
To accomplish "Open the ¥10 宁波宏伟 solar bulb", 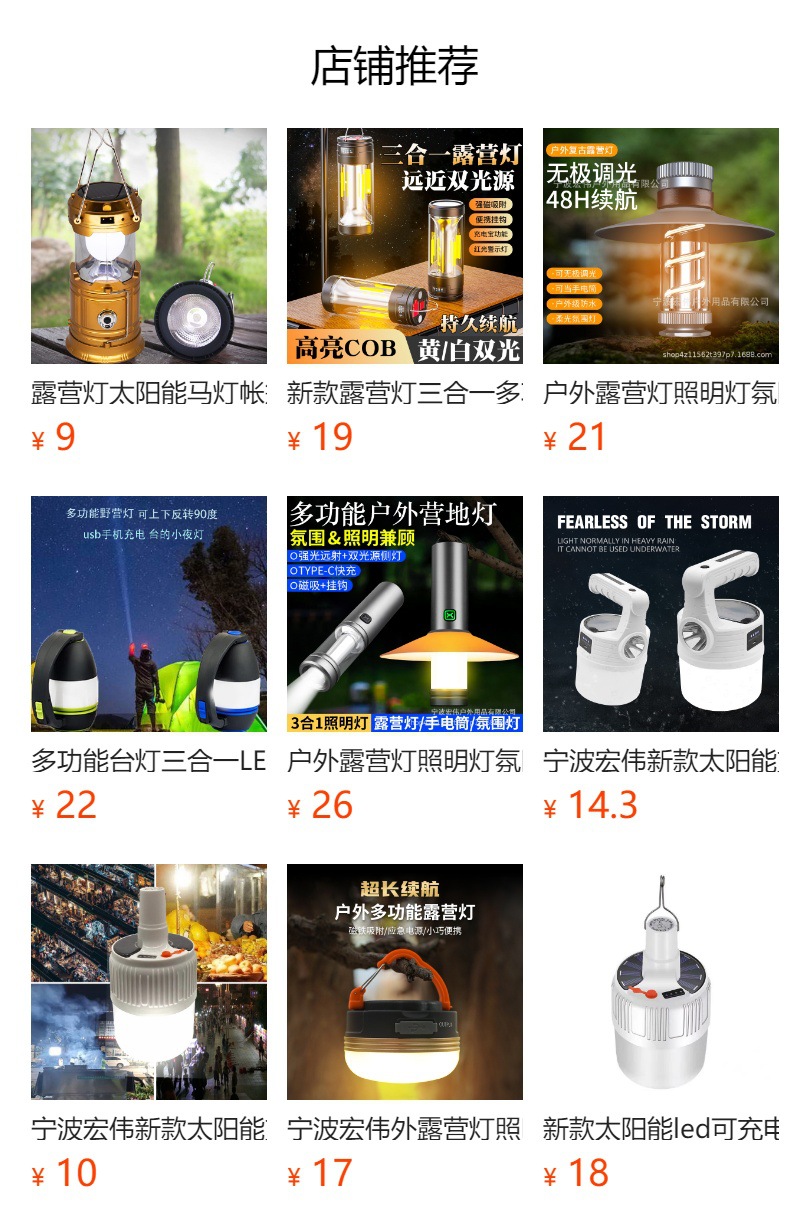I will pyautogui.click(x=149, y=982).
